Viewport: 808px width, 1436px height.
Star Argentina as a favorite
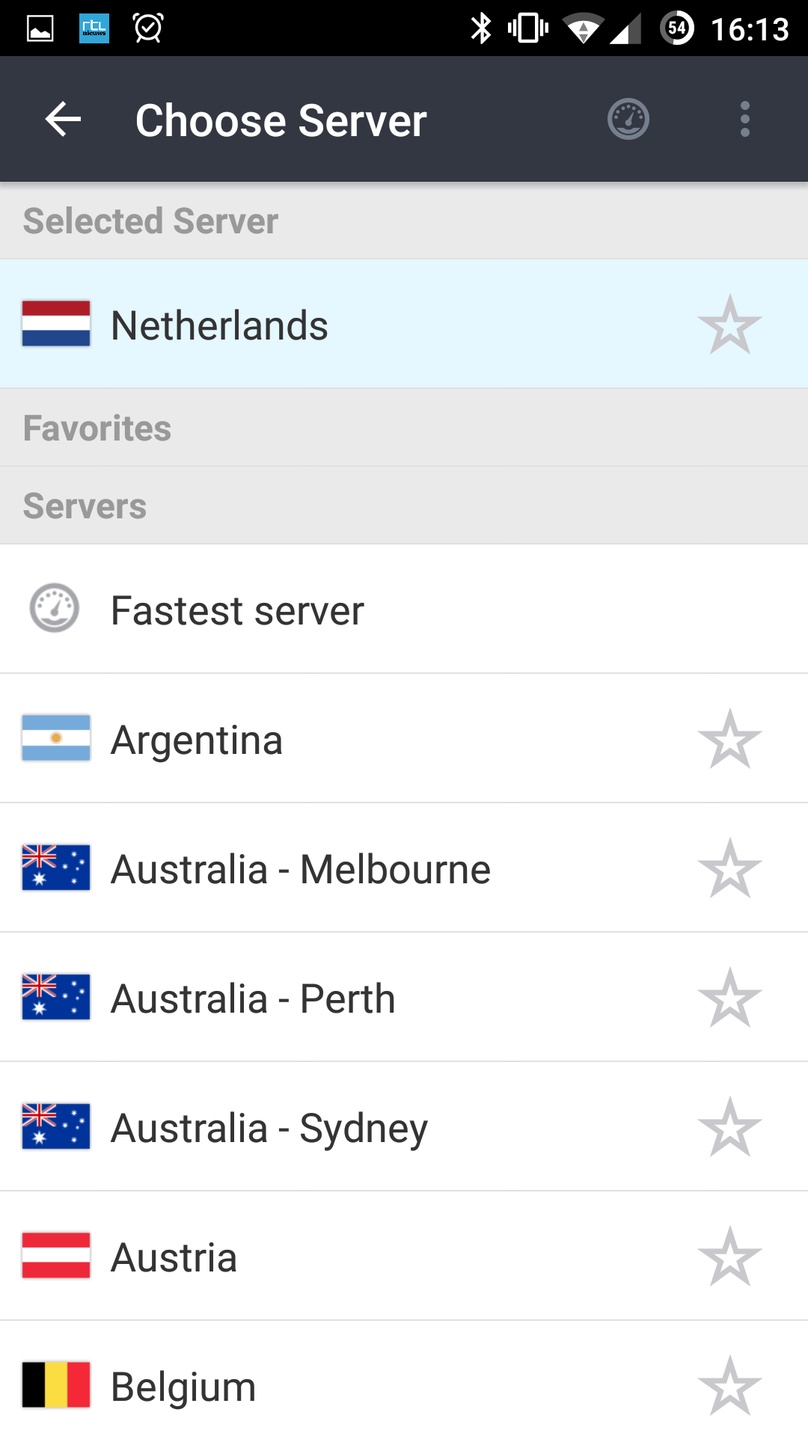point(730,739)
